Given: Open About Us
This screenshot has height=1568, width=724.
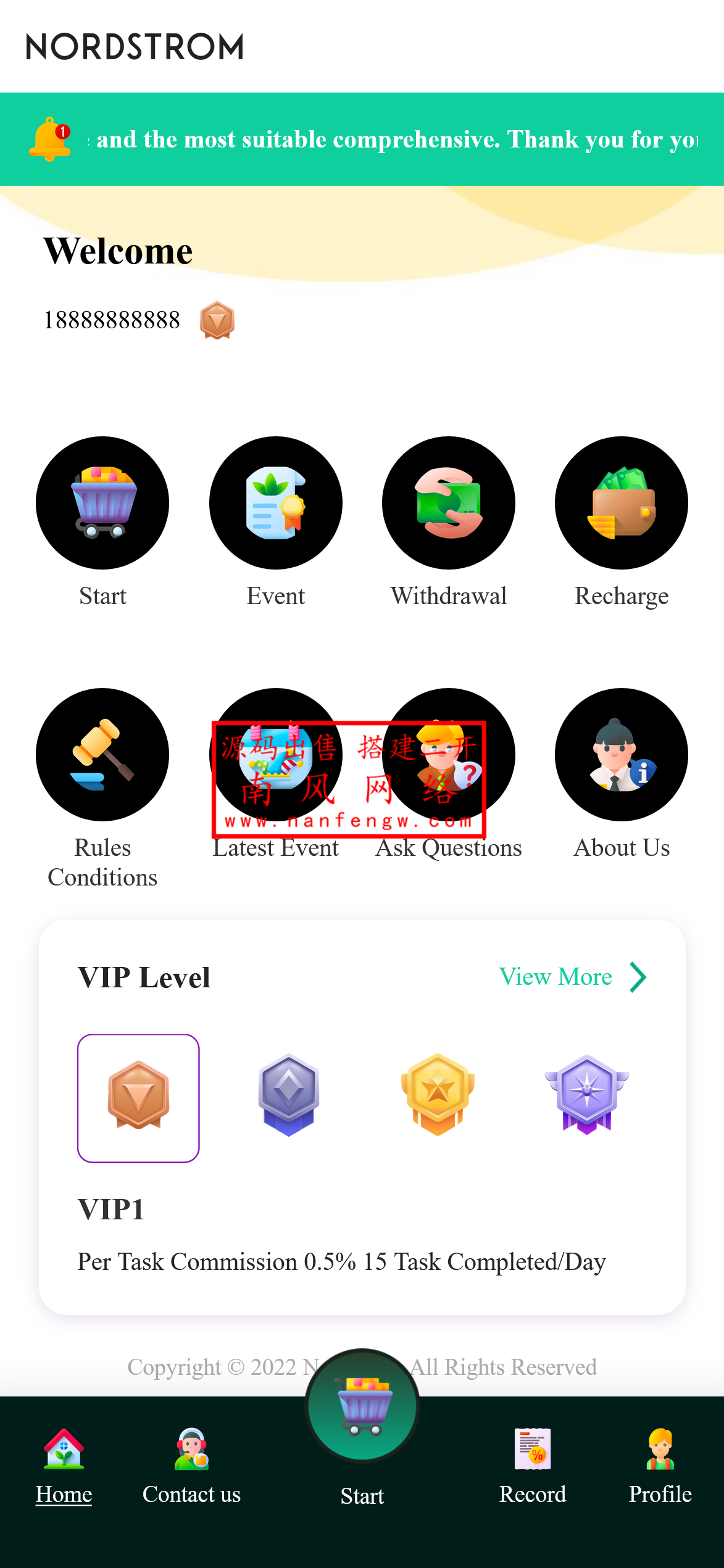Looking at the screenshot, I should 622,755.
